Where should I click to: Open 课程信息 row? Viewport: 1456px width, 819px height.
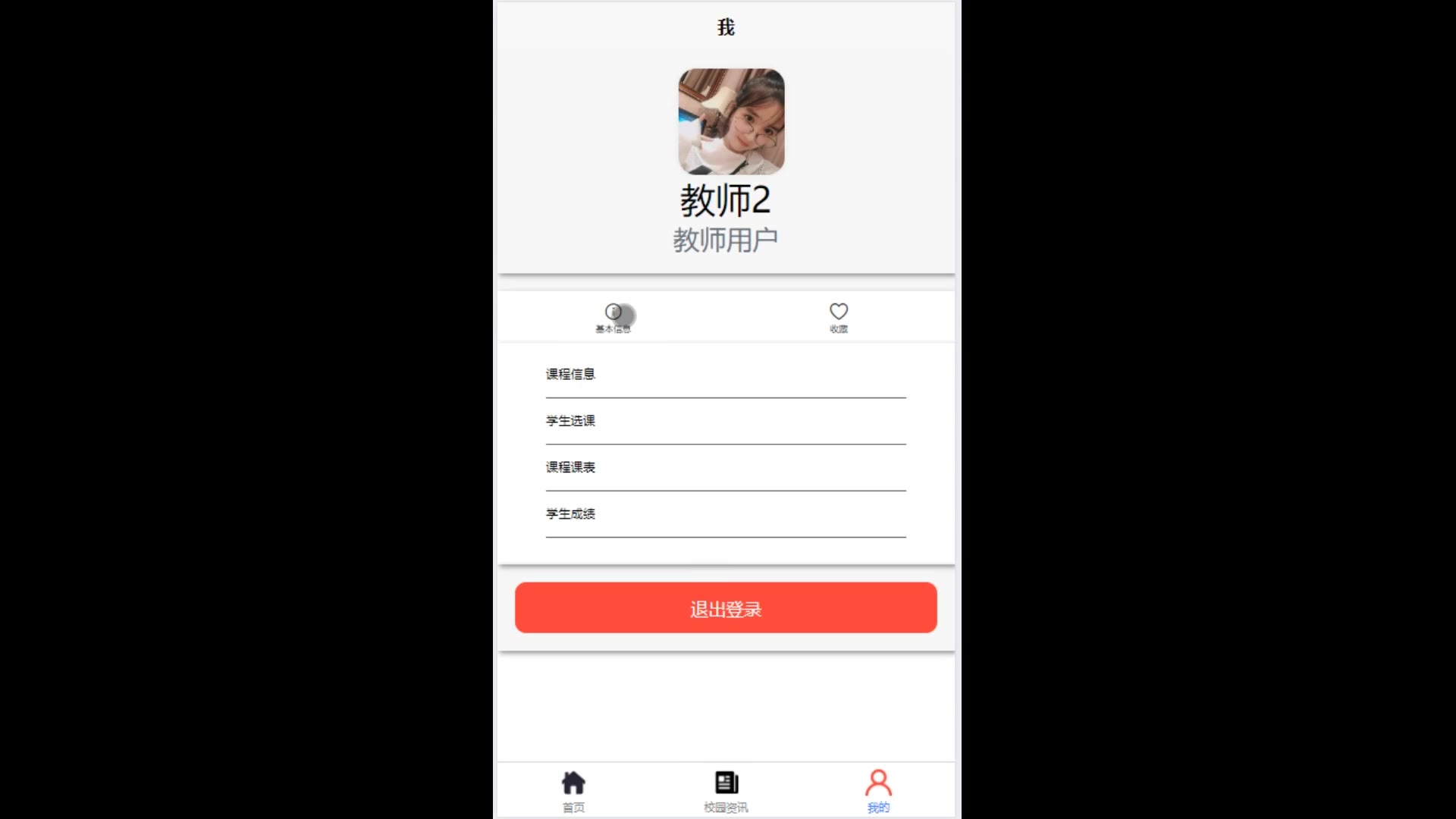click(x=725, y=375)
